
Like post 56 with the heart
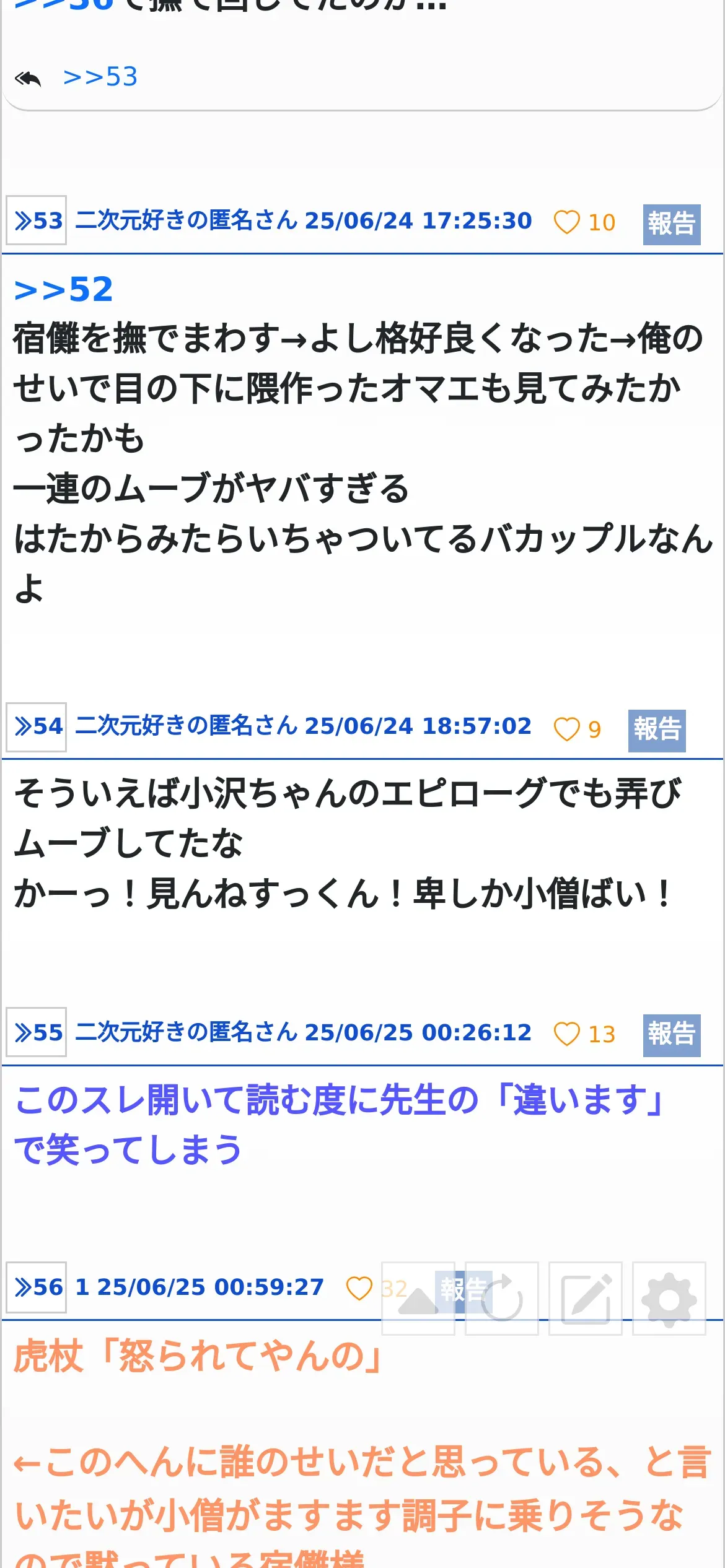[359, 1289]
